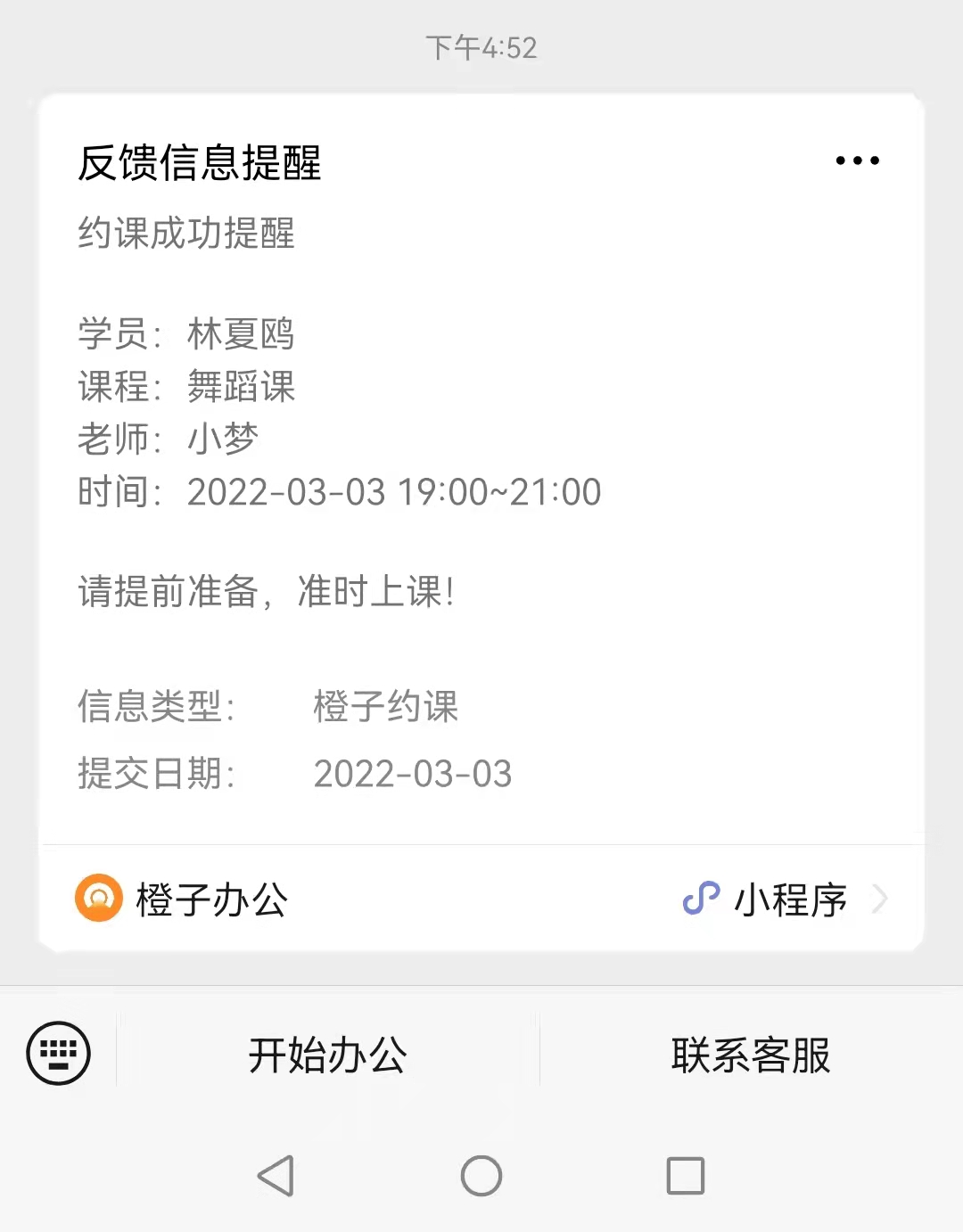Open the three-dot menu on the reminder card

[x=857, y=161]
